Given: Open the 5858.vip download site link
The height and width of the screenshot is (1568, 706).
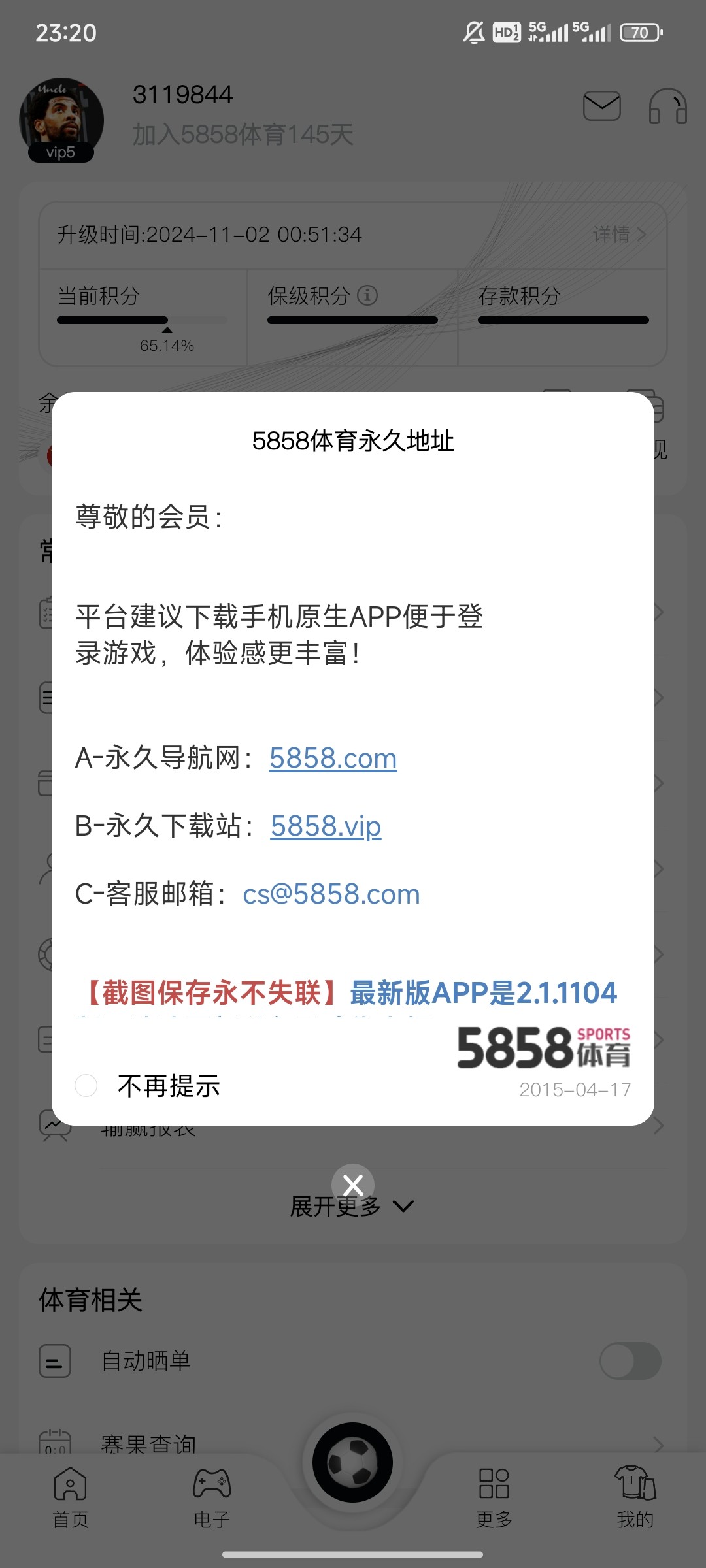Looking at the screenshot, I should 326,826.
